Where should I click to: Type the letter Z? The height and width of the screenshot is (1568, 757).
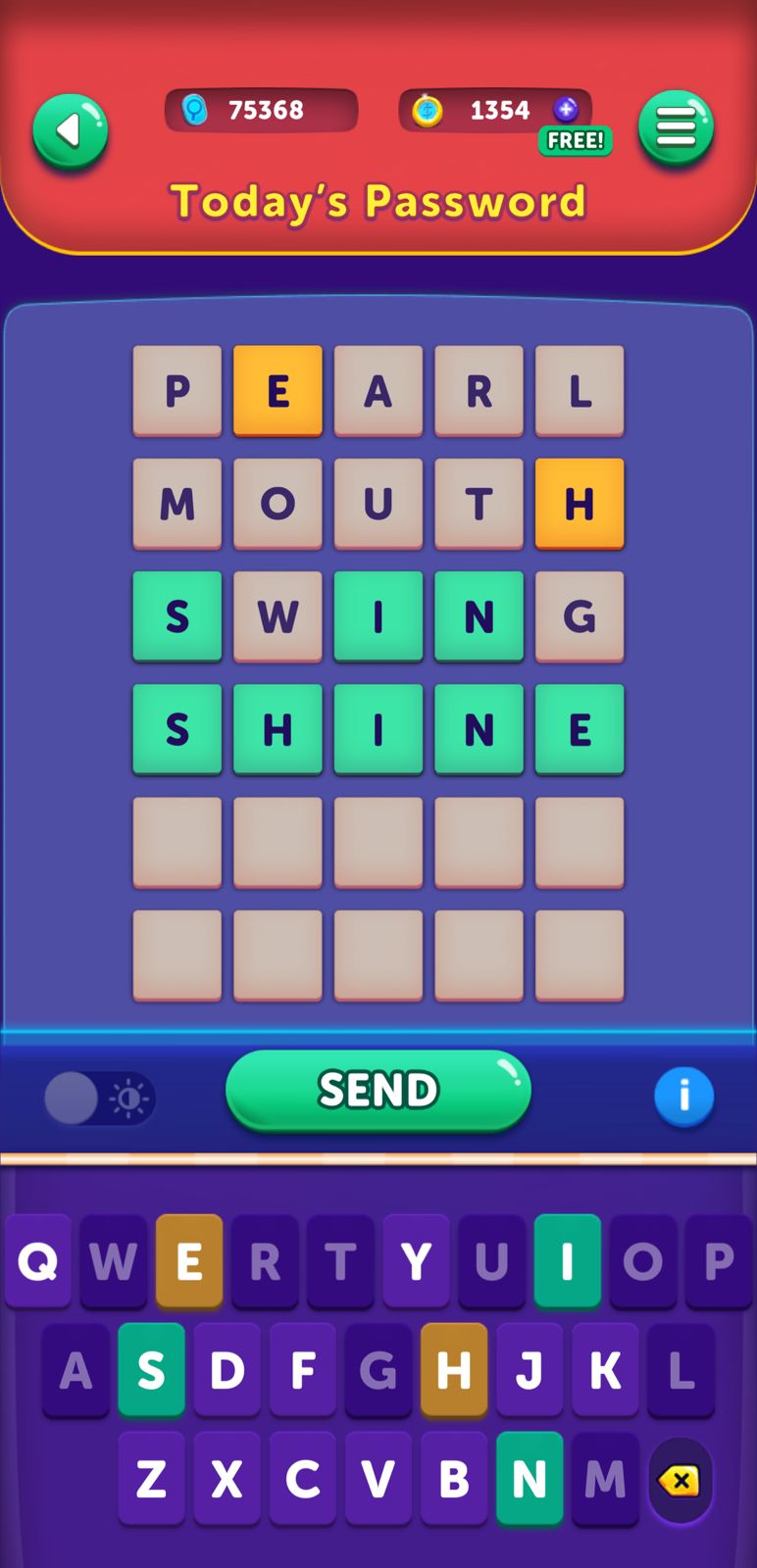point(151,1478)
